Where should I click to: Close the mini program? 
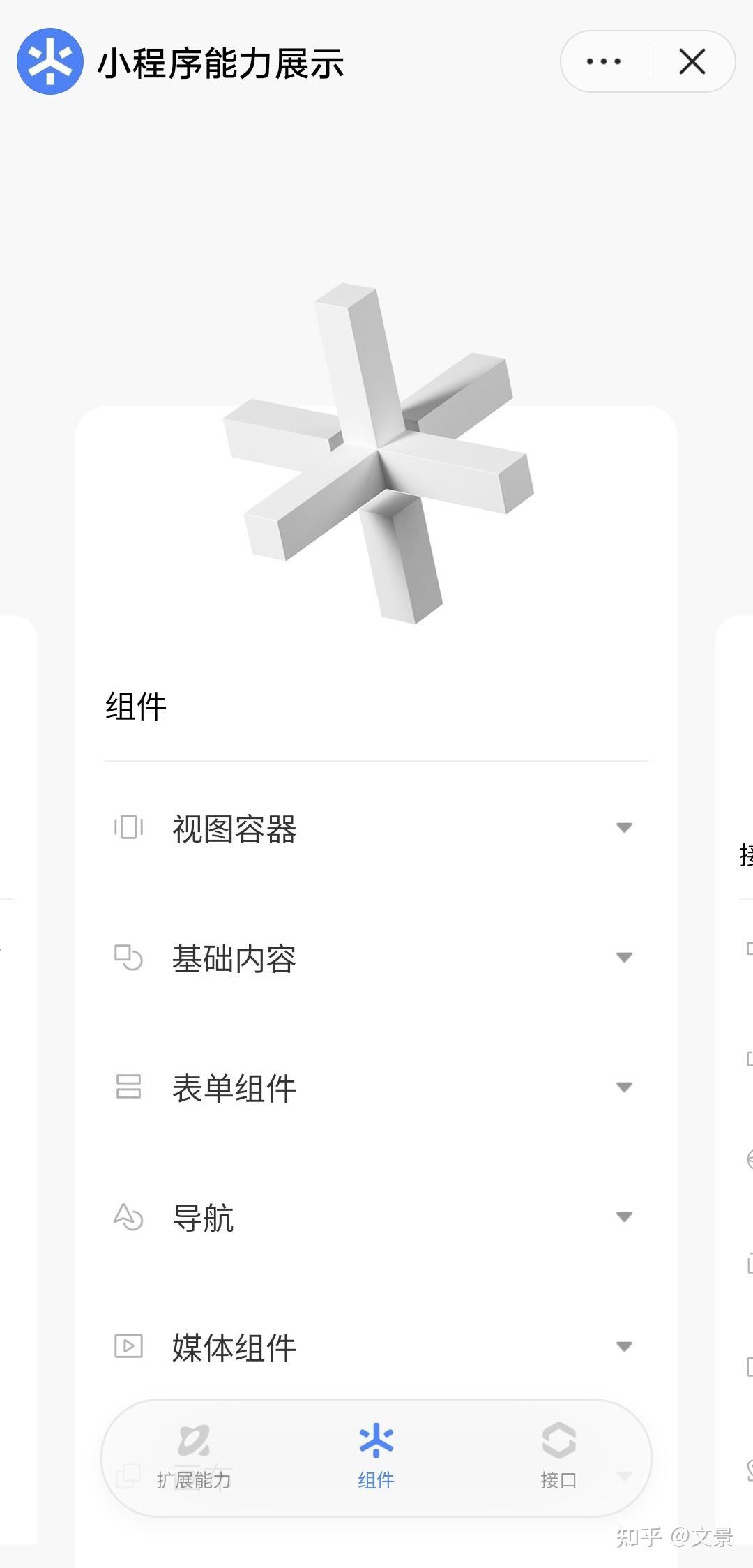click(x=692, y=61)
